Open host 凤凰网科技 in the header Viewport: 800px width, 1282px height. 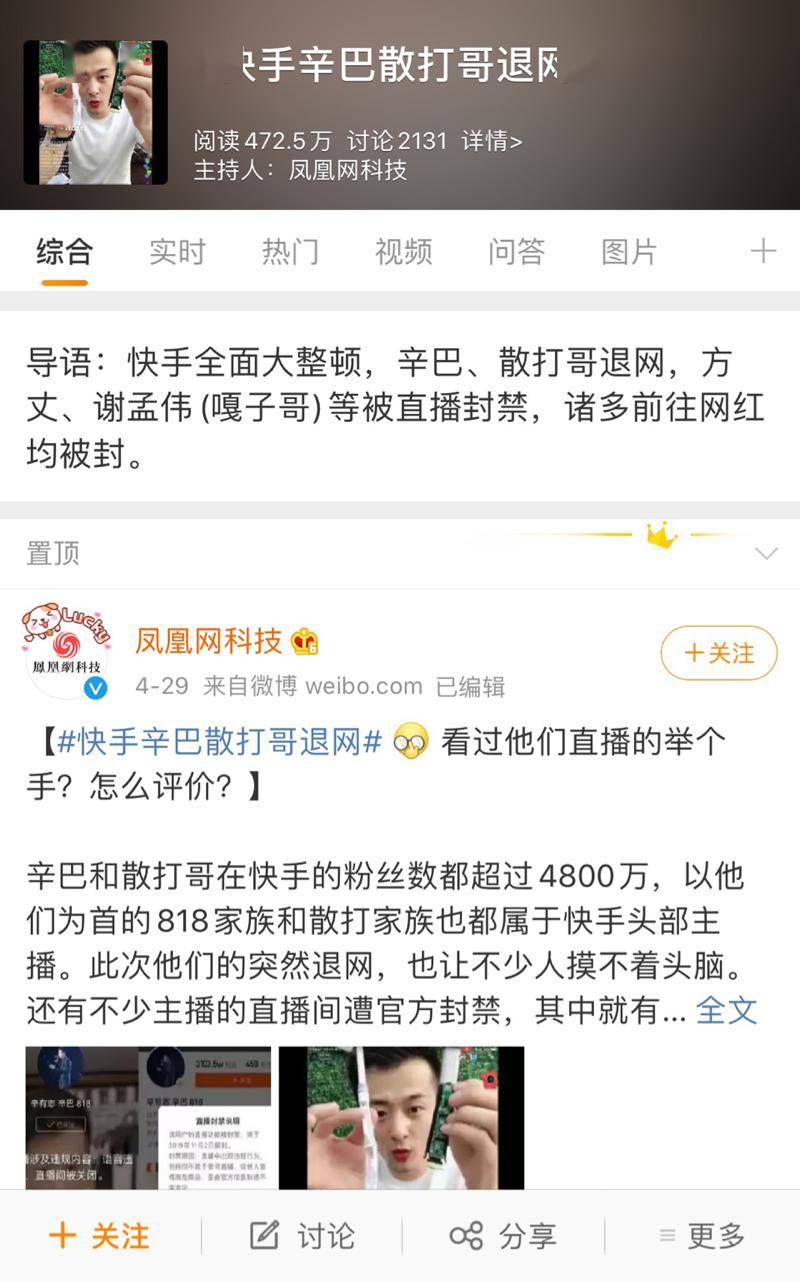click(347, 170)
